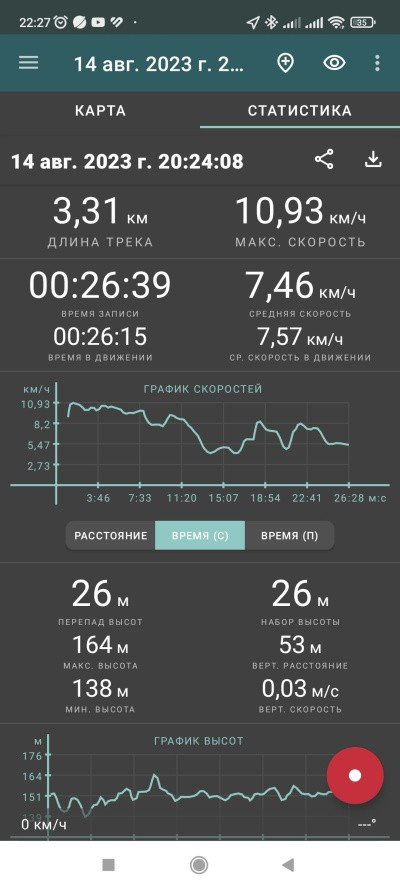
Task: Add a waypoint with the pin icon
Action: tap(285, 64)
